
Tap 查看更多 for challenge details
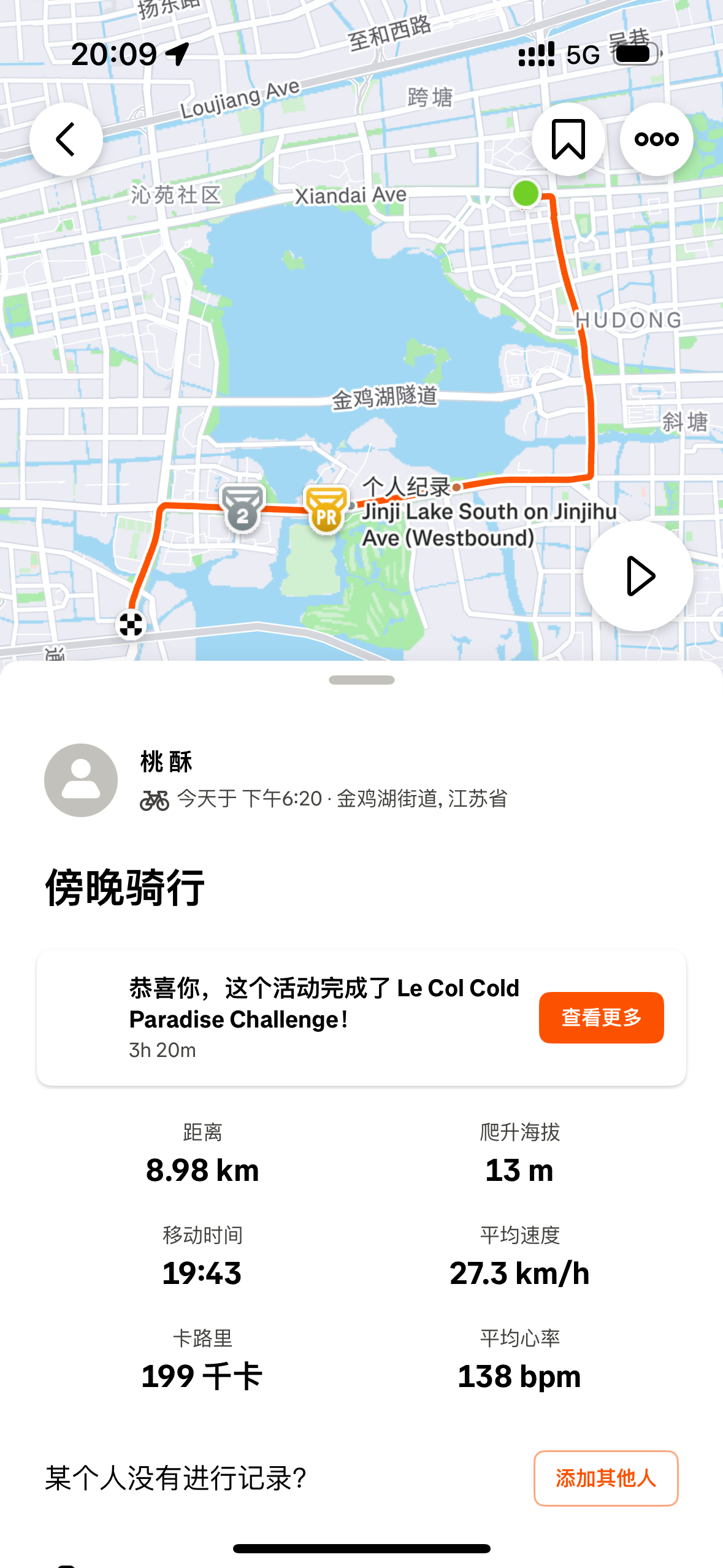(x=602, y=1018)
